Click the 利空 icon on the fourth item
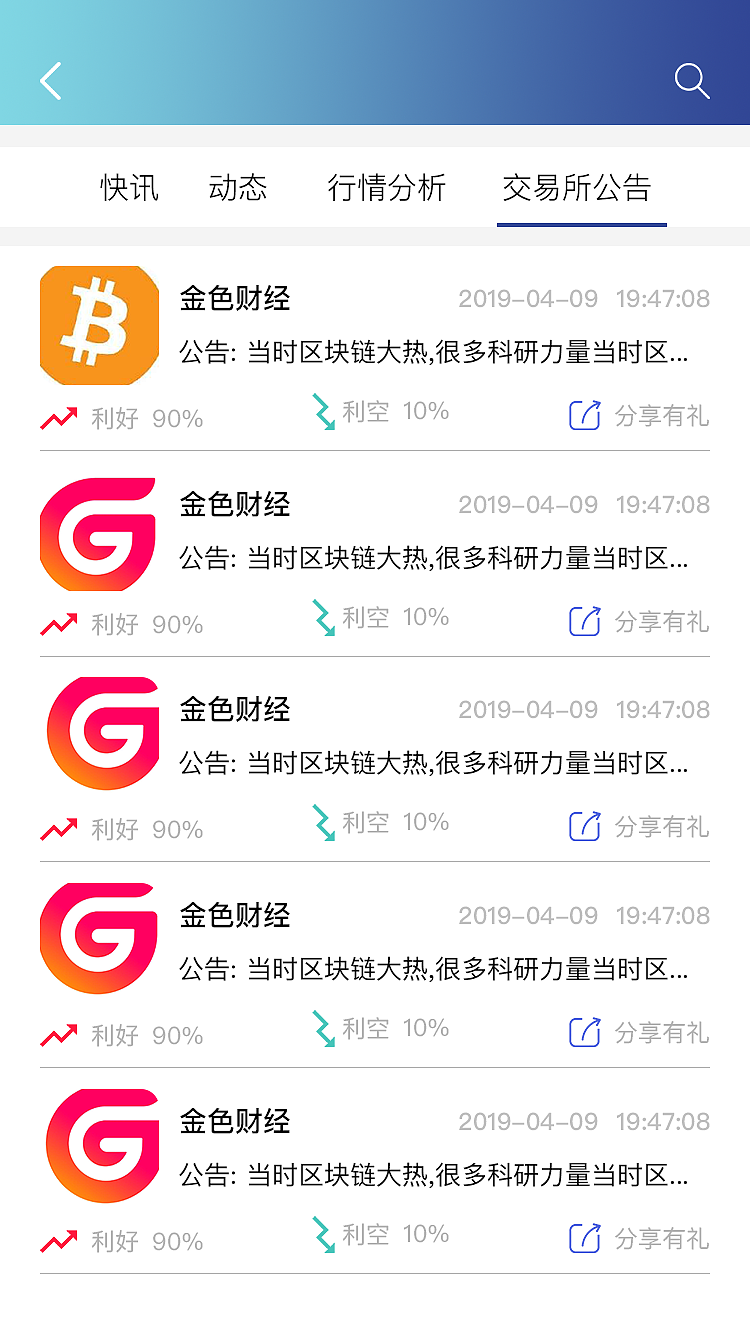750x1334 pixels. point(323,1030)
